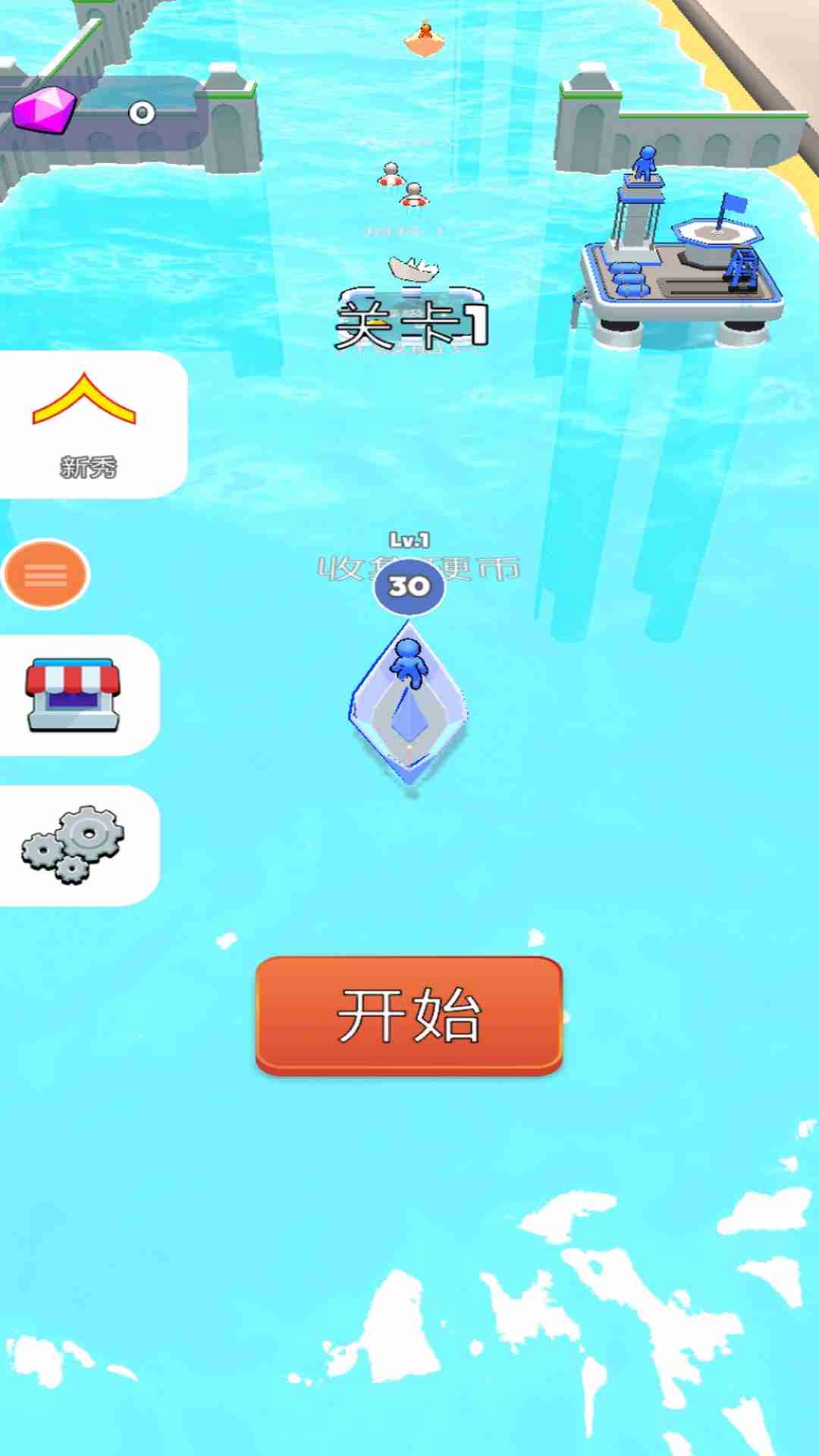The width and height of the screenshot is (819, 1456).
Task: Open the shop store icon
Action: coord(73,695)
